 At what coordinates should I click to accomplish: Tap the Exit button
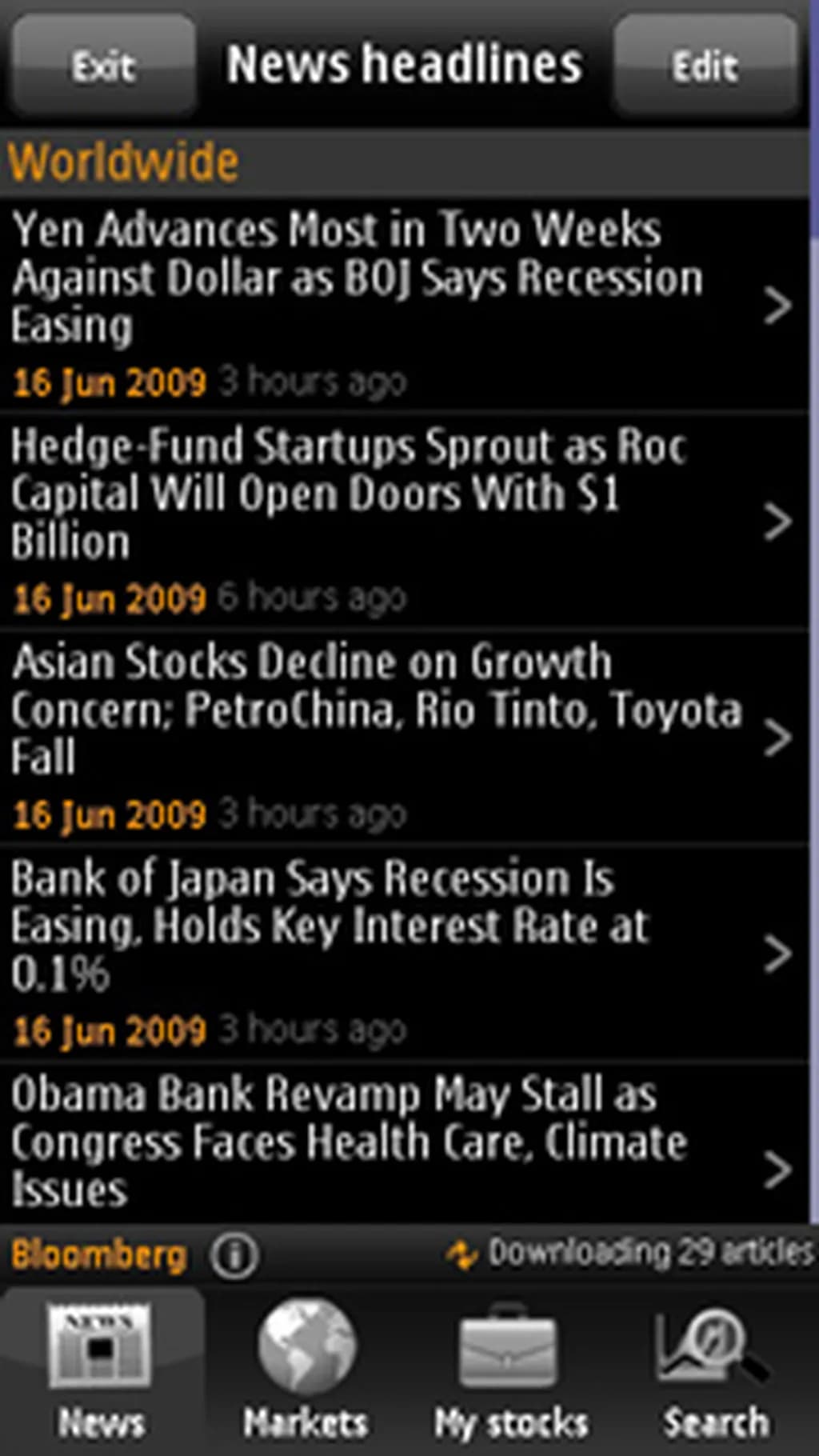(103, 66)
